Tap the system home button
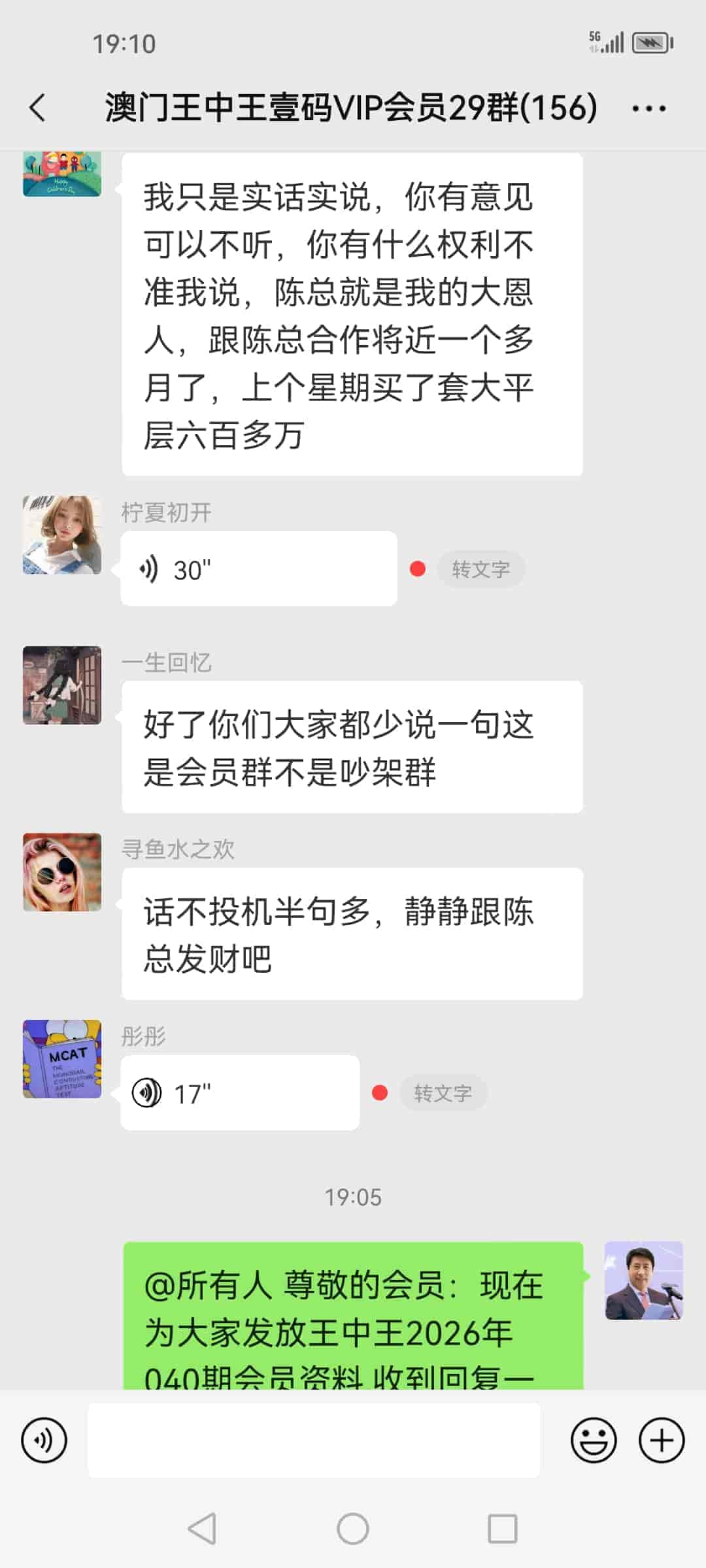Screen dimensions: 706x1568 (x=353, y=1529)
